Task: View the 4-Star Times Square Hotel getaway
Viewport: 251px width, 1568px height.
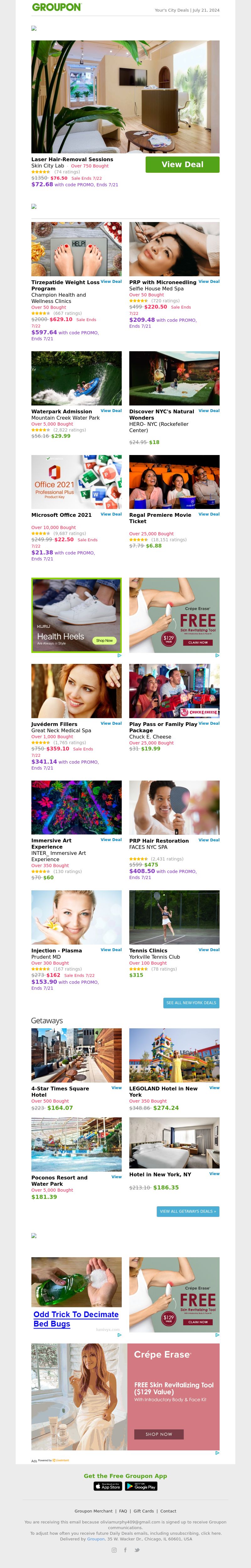Action: (x=116, y=1088)
